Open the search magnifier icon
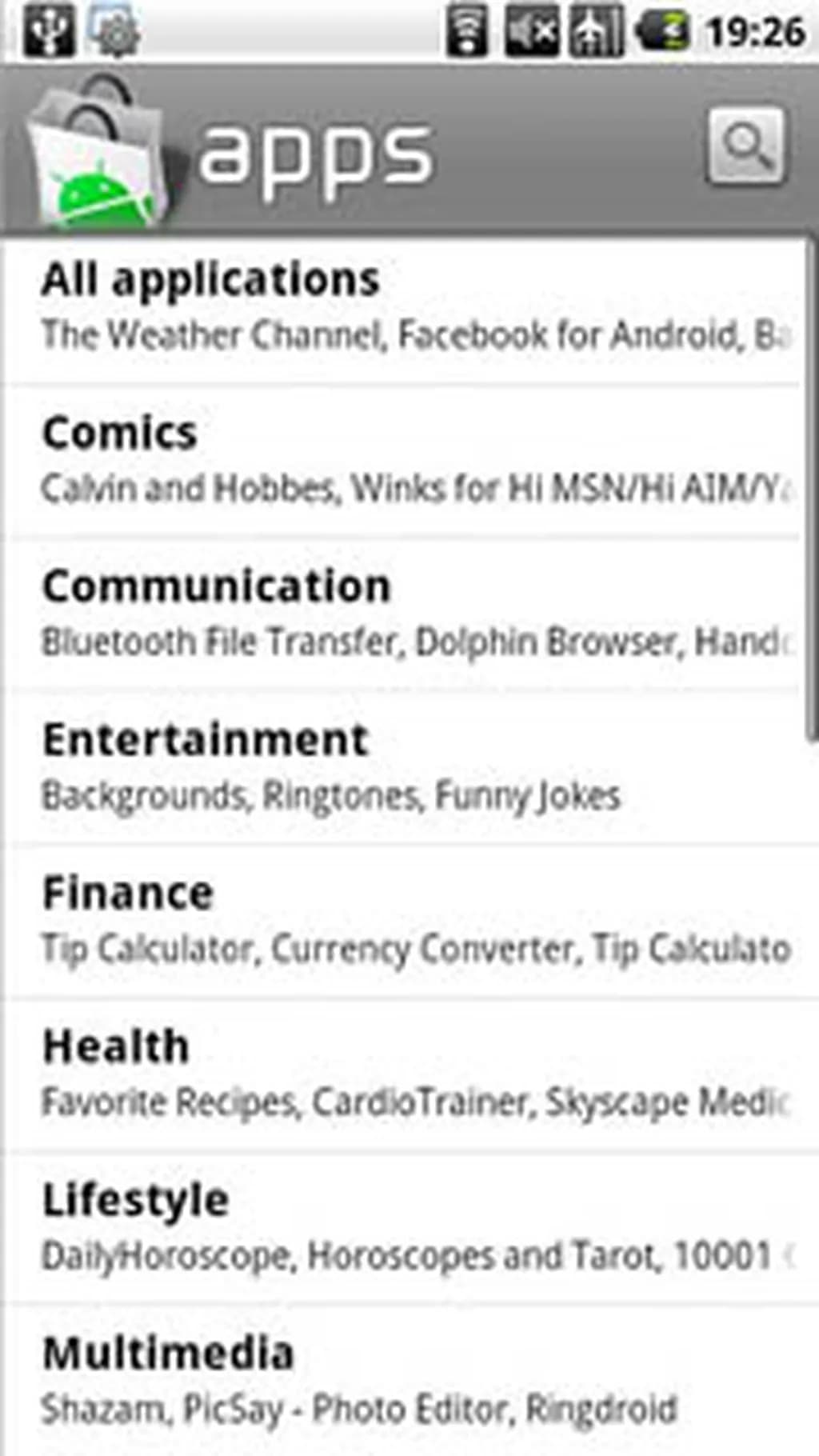Viewport: 819px width, 1456px height. pos(745,146)
